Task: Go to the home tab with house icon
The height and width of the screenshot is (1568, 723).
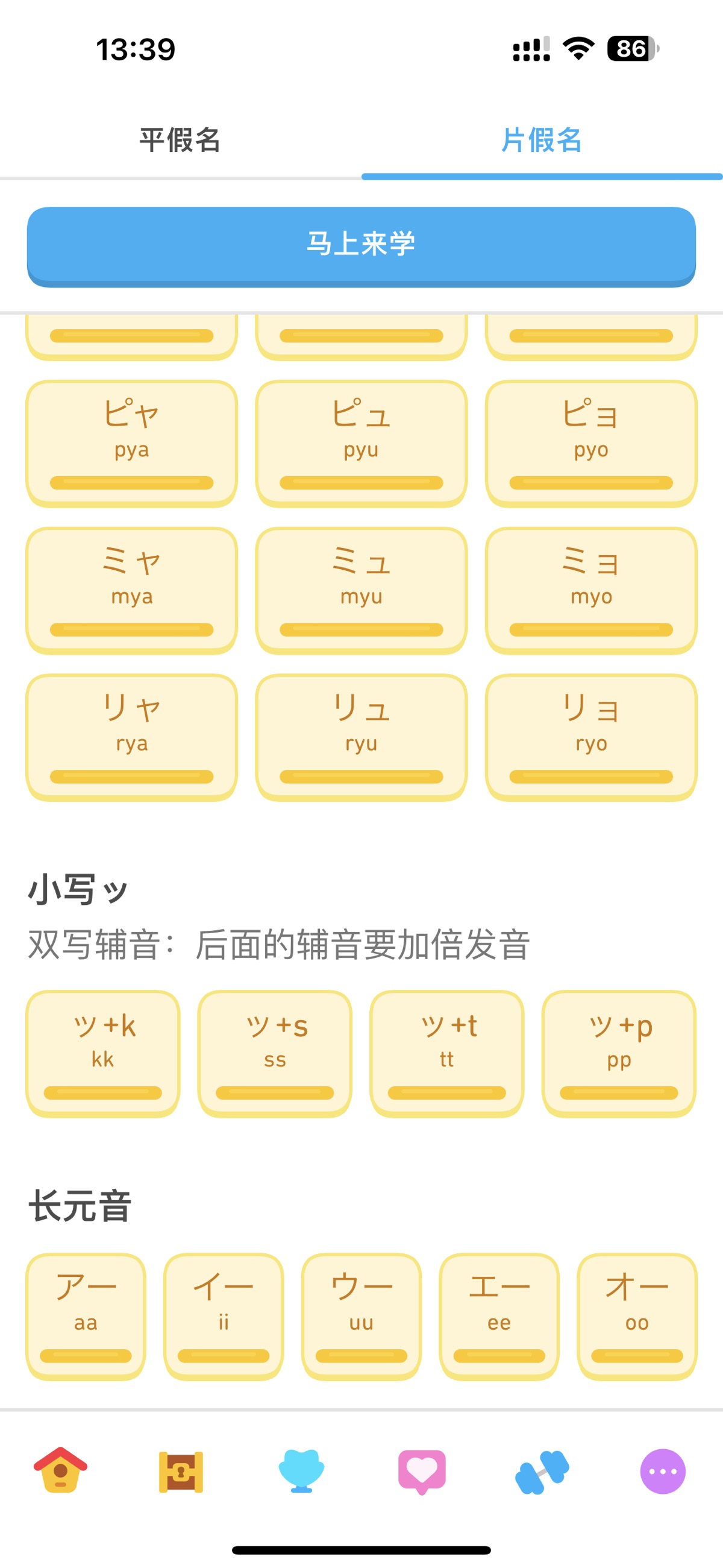Action: coord(60,1470)
